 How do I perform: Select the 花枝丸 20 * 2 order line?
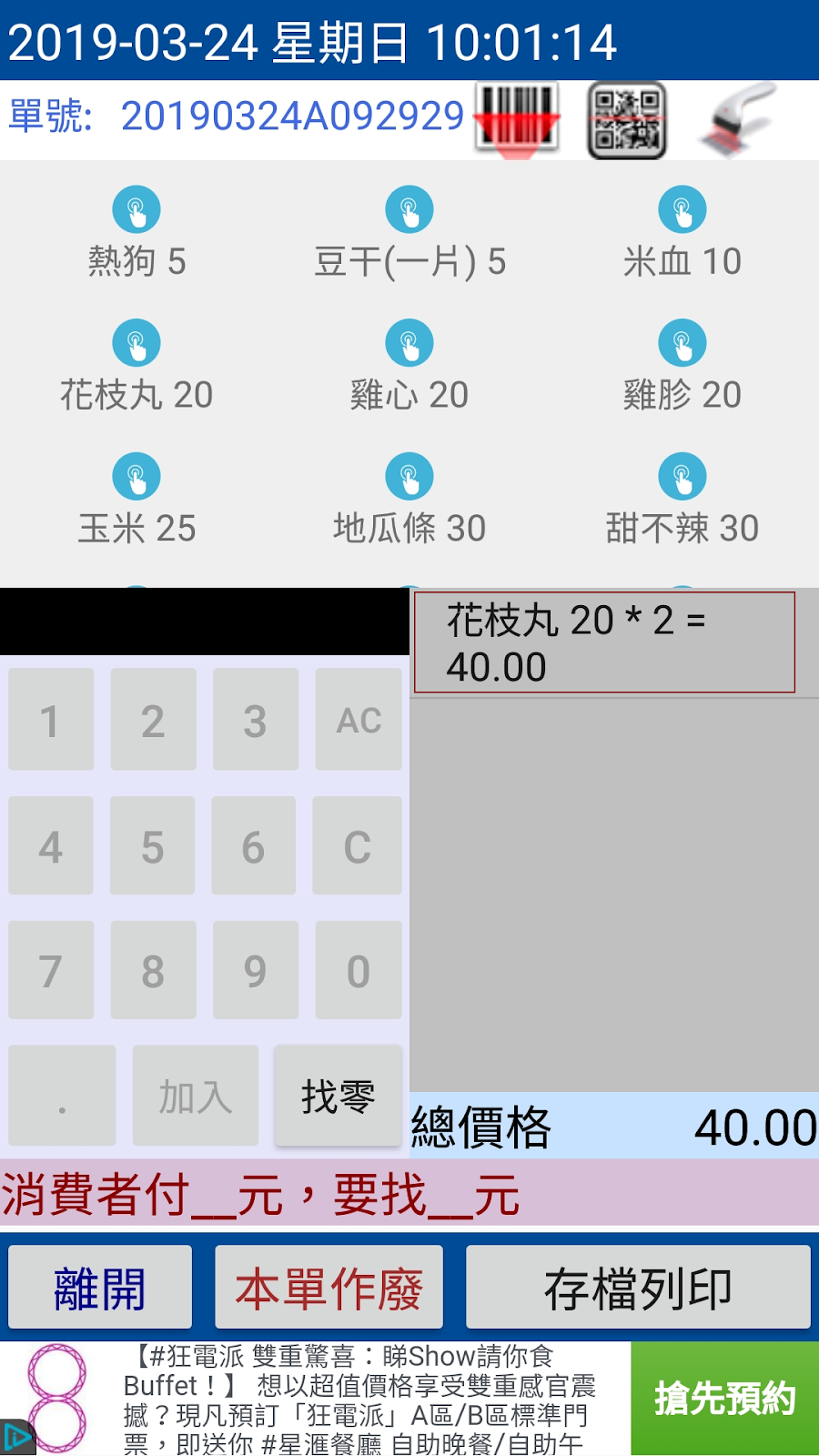tap(604, 642)
